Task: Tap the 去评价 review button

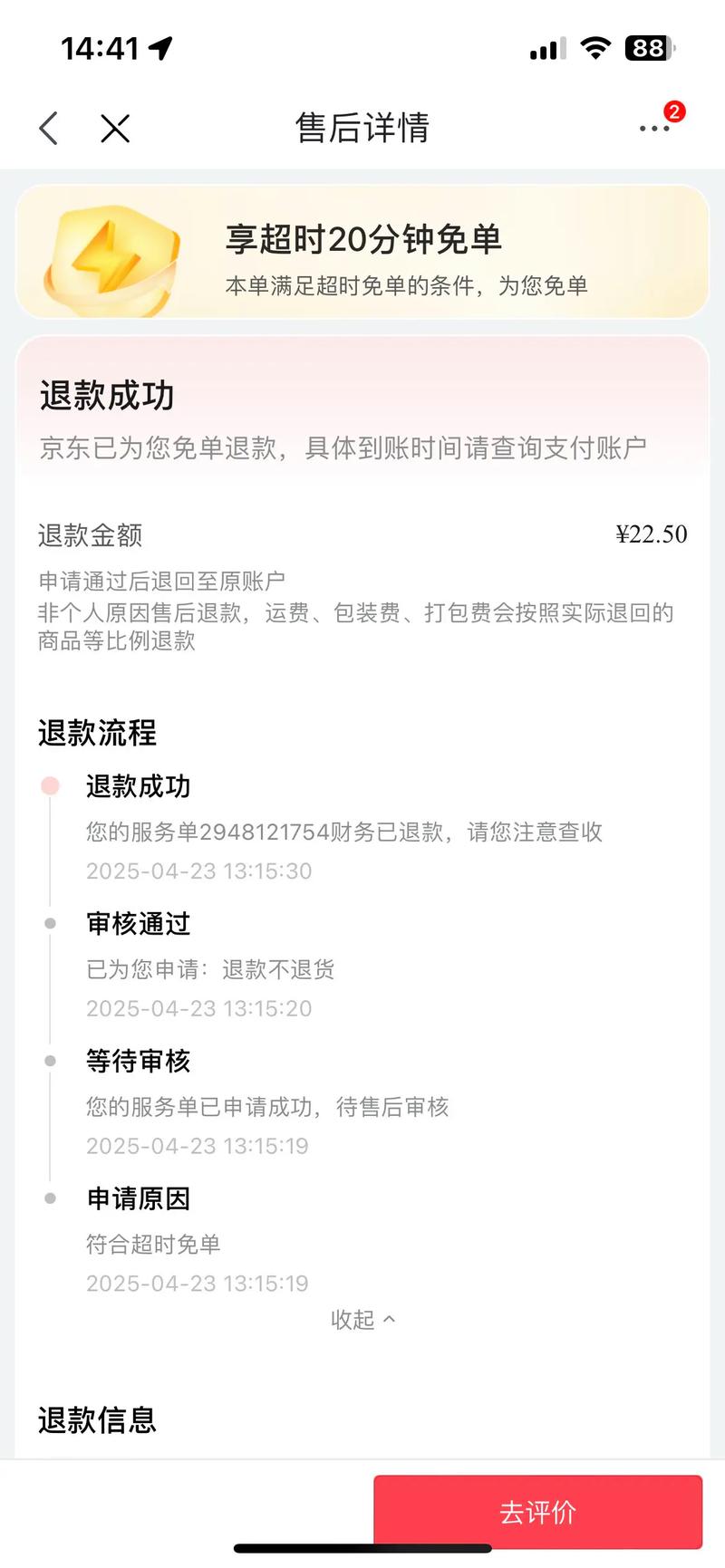Action: [x=537, y=1511]
